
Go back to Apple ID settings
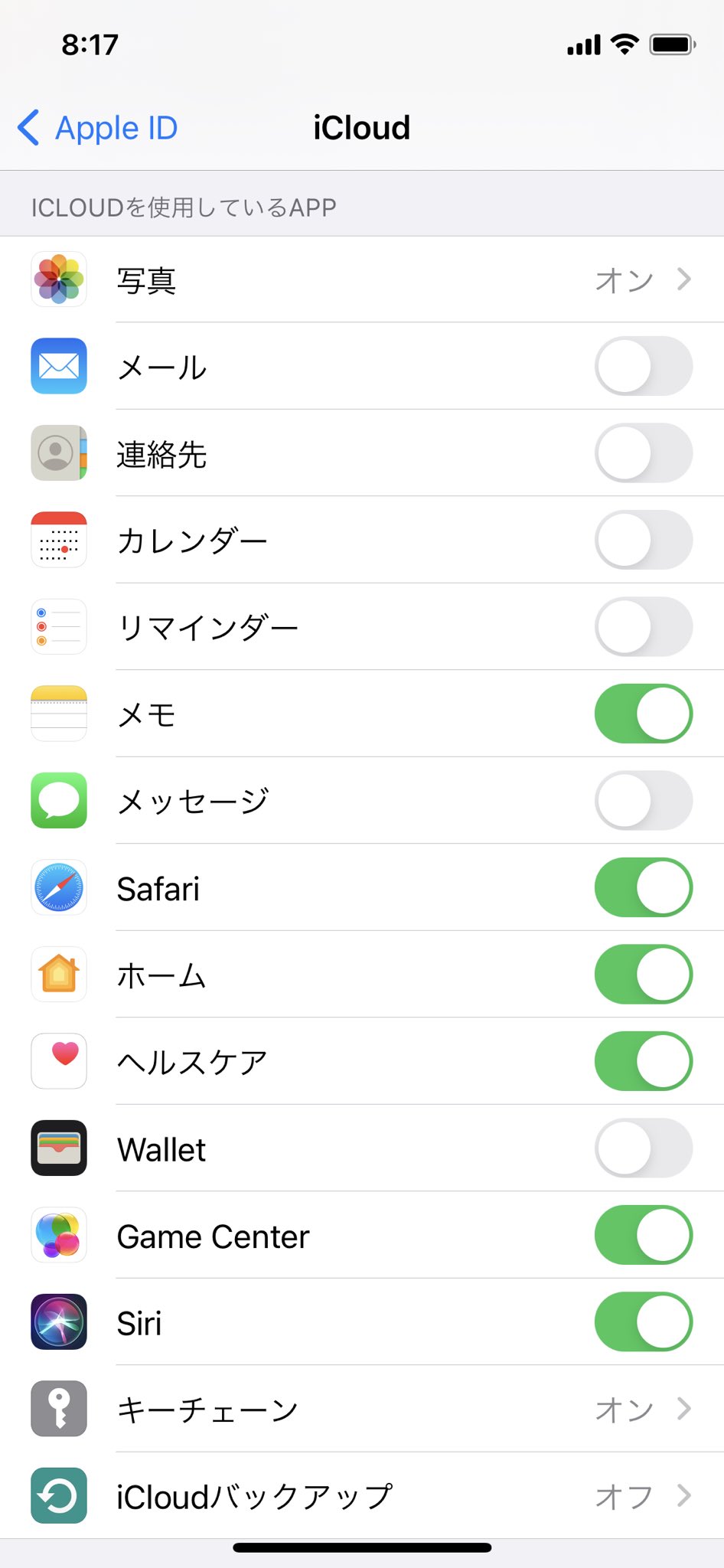[98, 128]
